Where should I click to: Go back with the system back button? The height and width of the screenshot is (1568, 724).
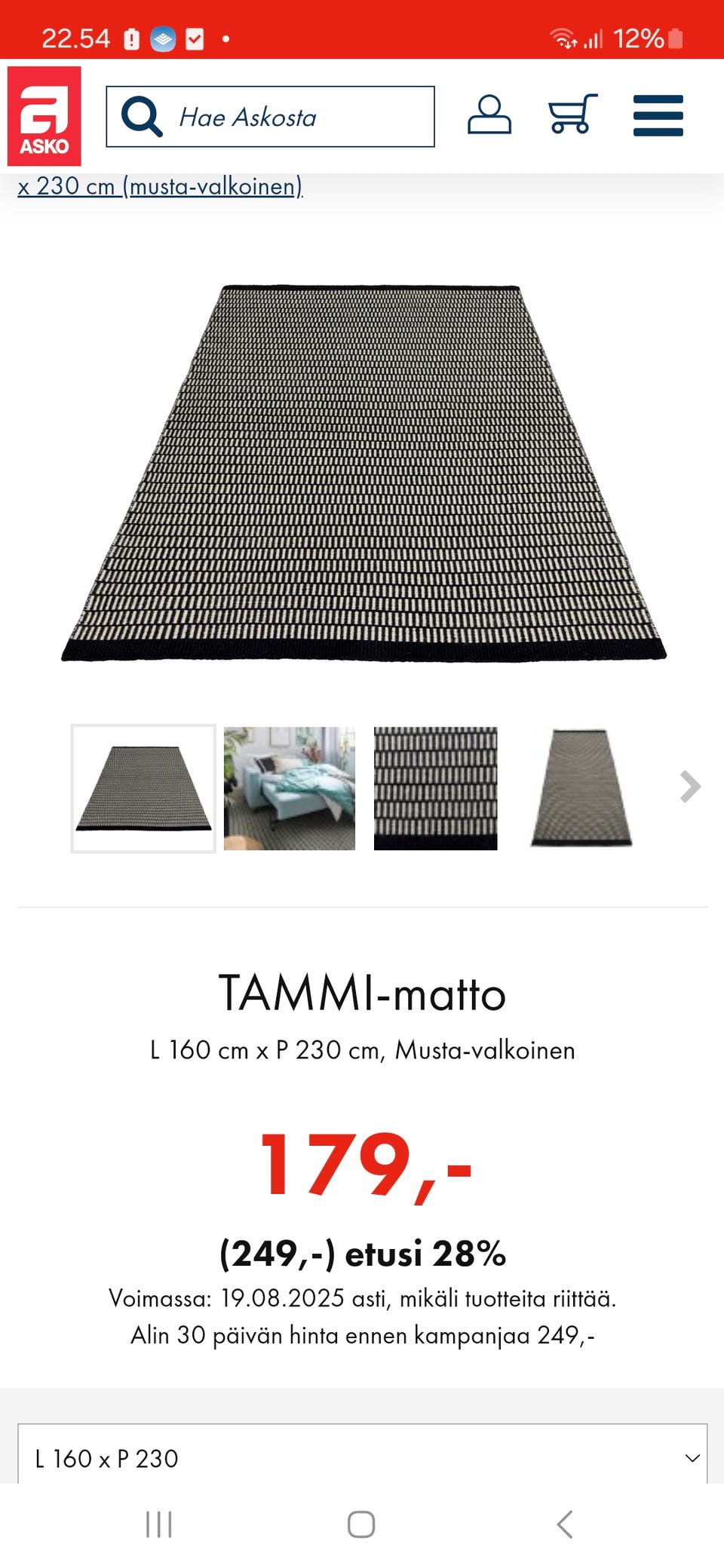point(564,1524)
